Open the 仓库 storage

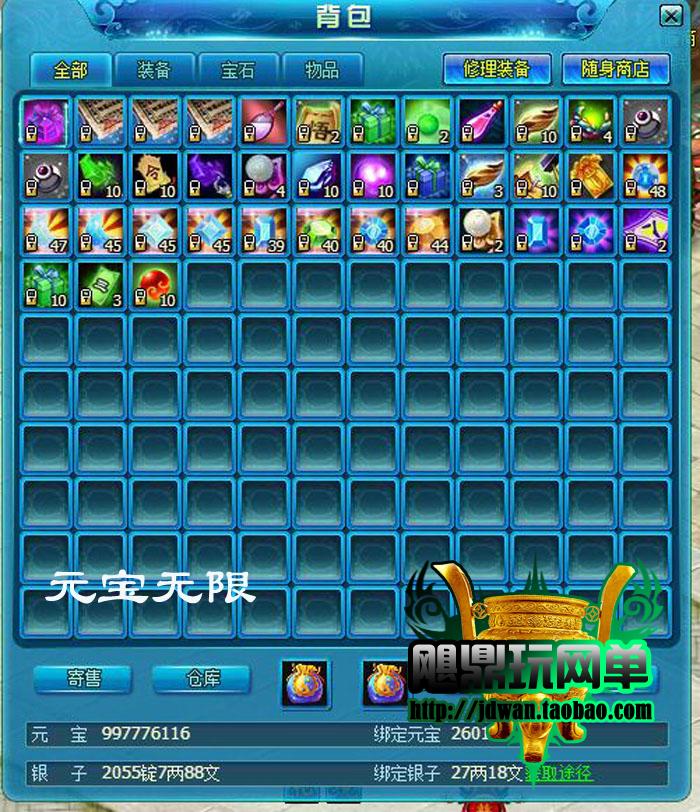point(203,679)
